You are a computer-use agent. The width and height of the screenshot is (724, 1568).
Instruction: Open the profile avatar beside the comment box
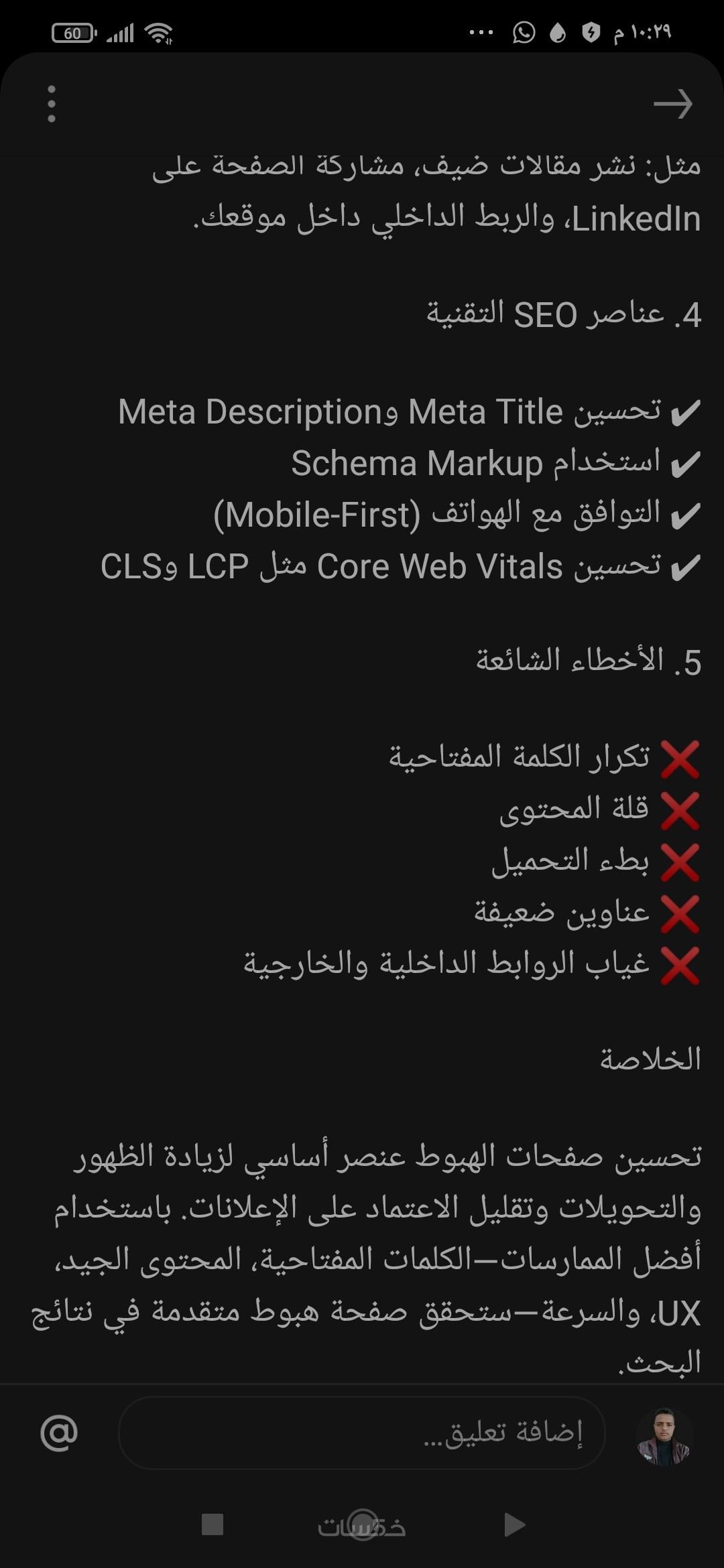(x=664, y=1435)
